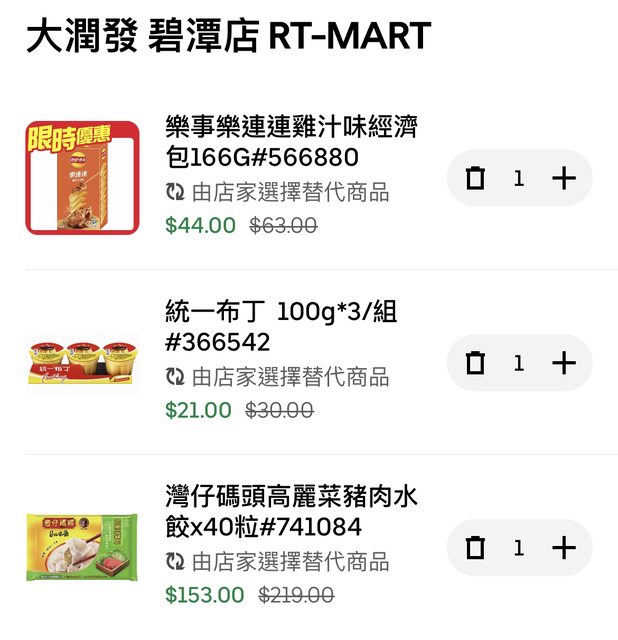Image resolution: width=618 pixels, height=640 pixels.
Task: View the 統一布丁 product image
Action: click(x=82, y=361)
